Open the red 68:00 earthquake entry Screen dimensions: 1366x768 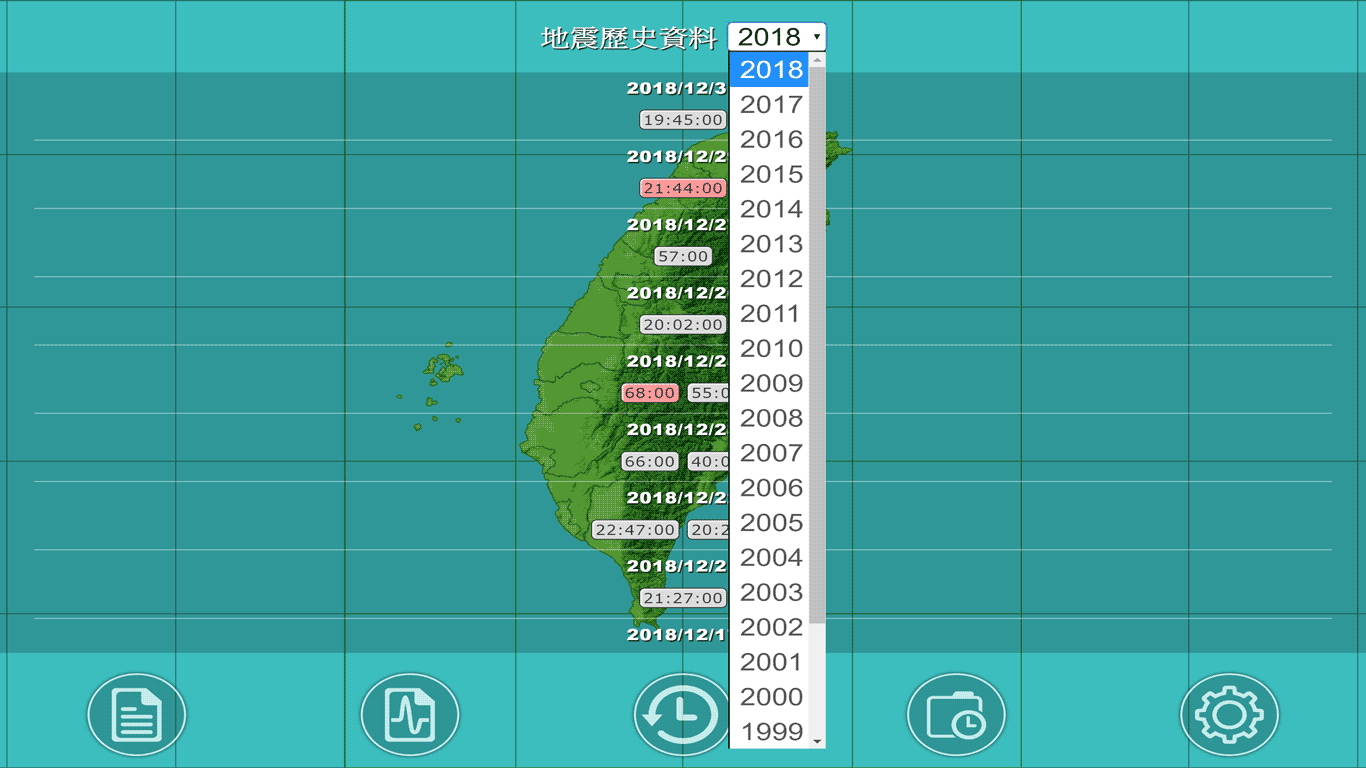pos(649,393)
